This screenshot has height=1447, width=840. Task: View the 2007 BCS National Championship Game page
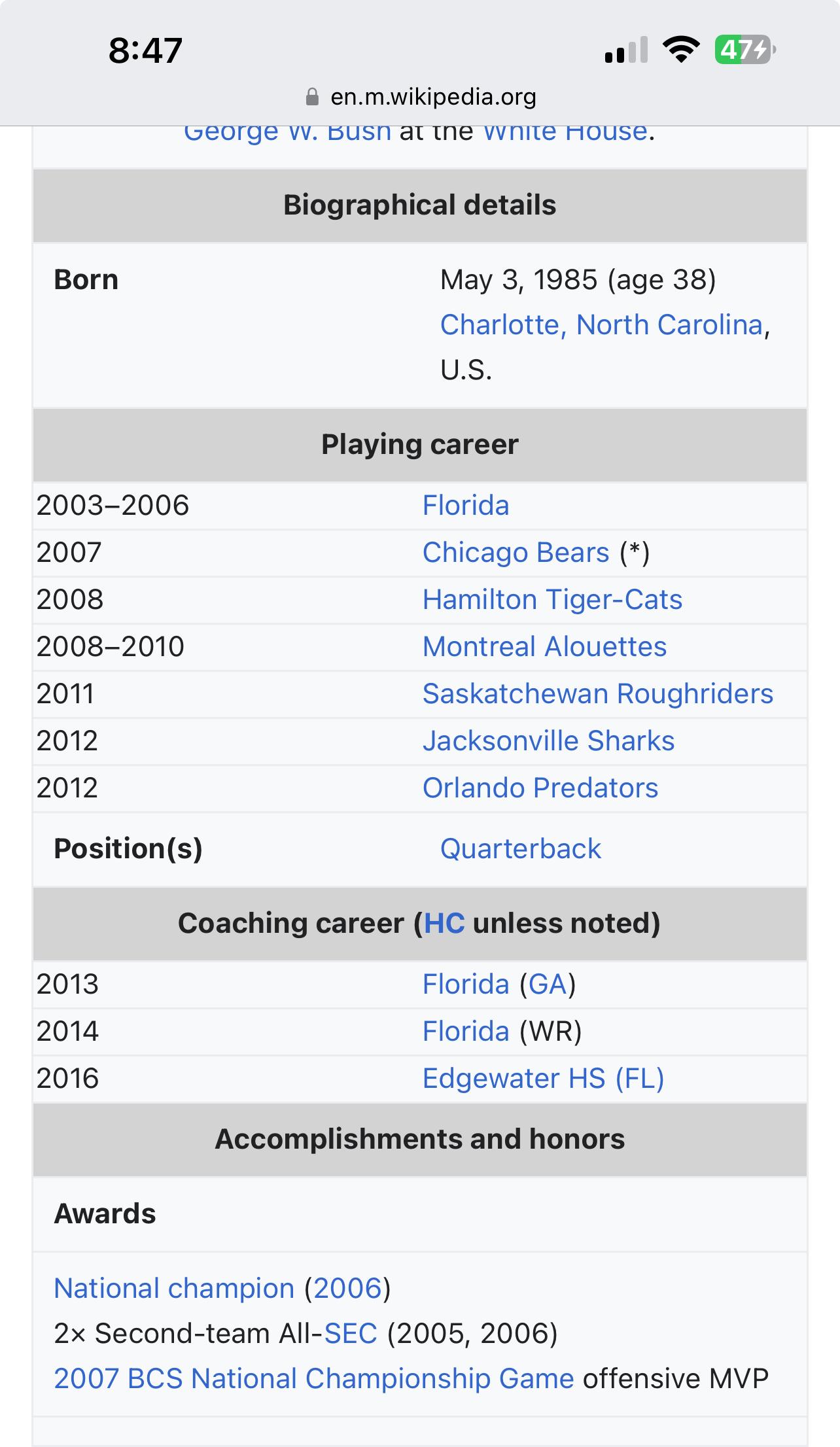pos(314,1379)
